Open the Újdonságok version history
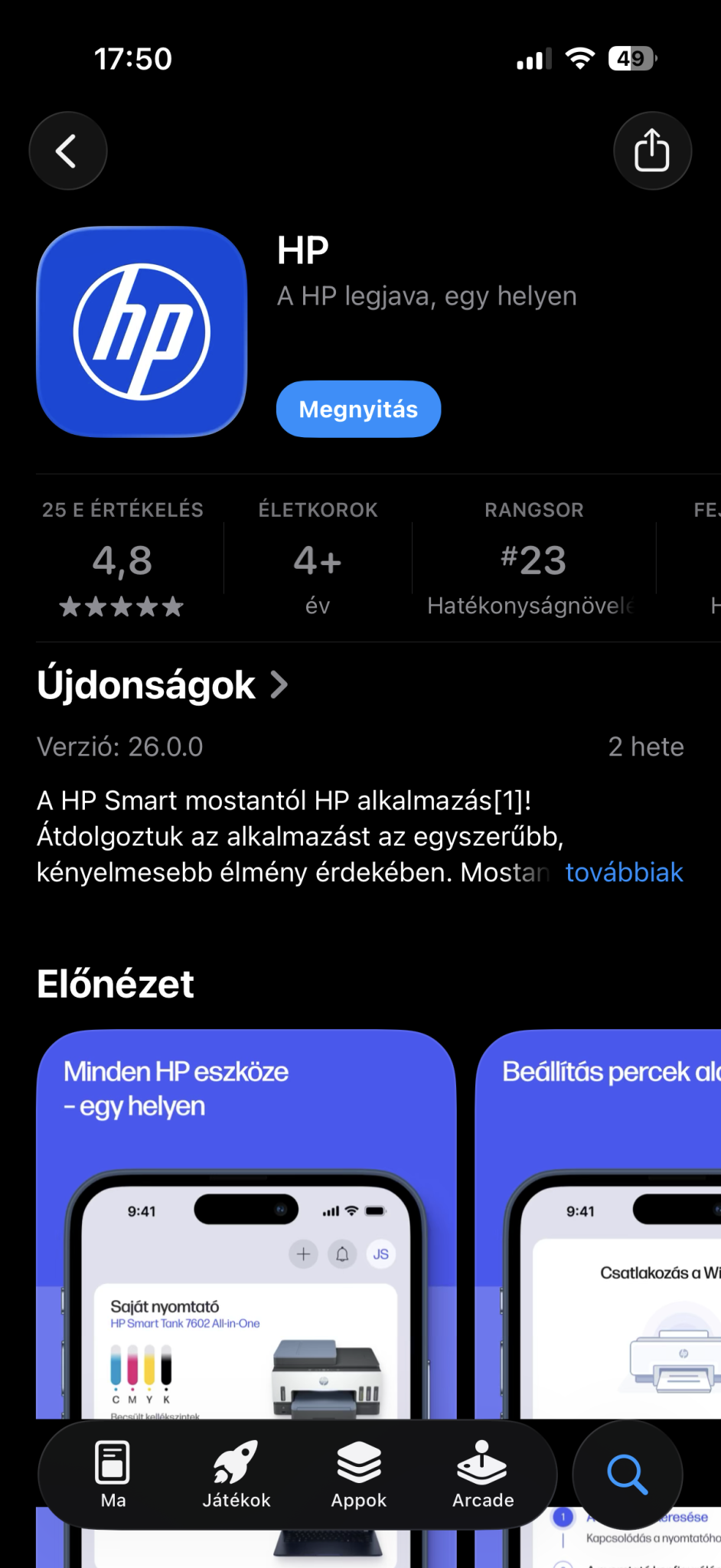Image resolution: width=721 pixels, height=1568 pixels. click(x=162, y=684)
